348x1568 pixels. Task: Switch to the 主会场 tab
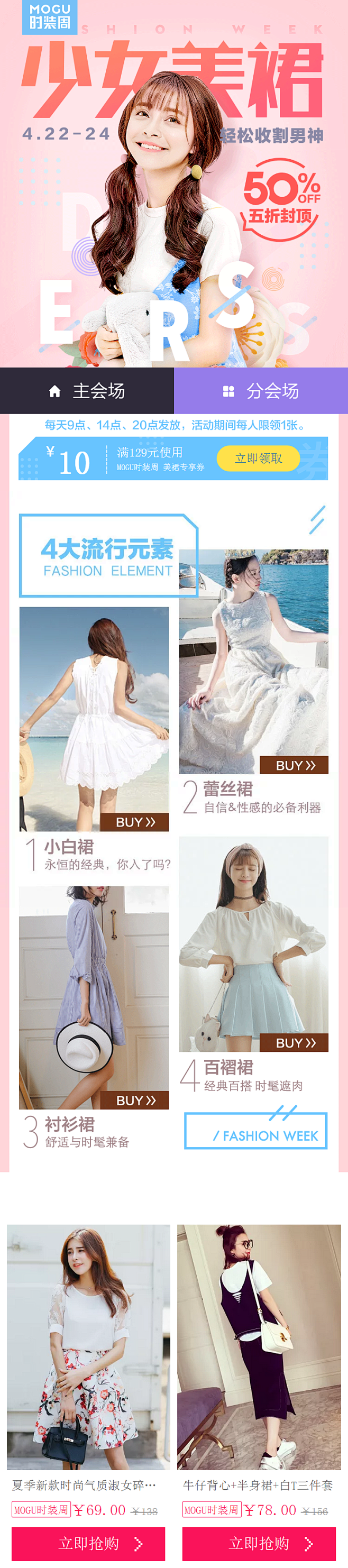87,390
